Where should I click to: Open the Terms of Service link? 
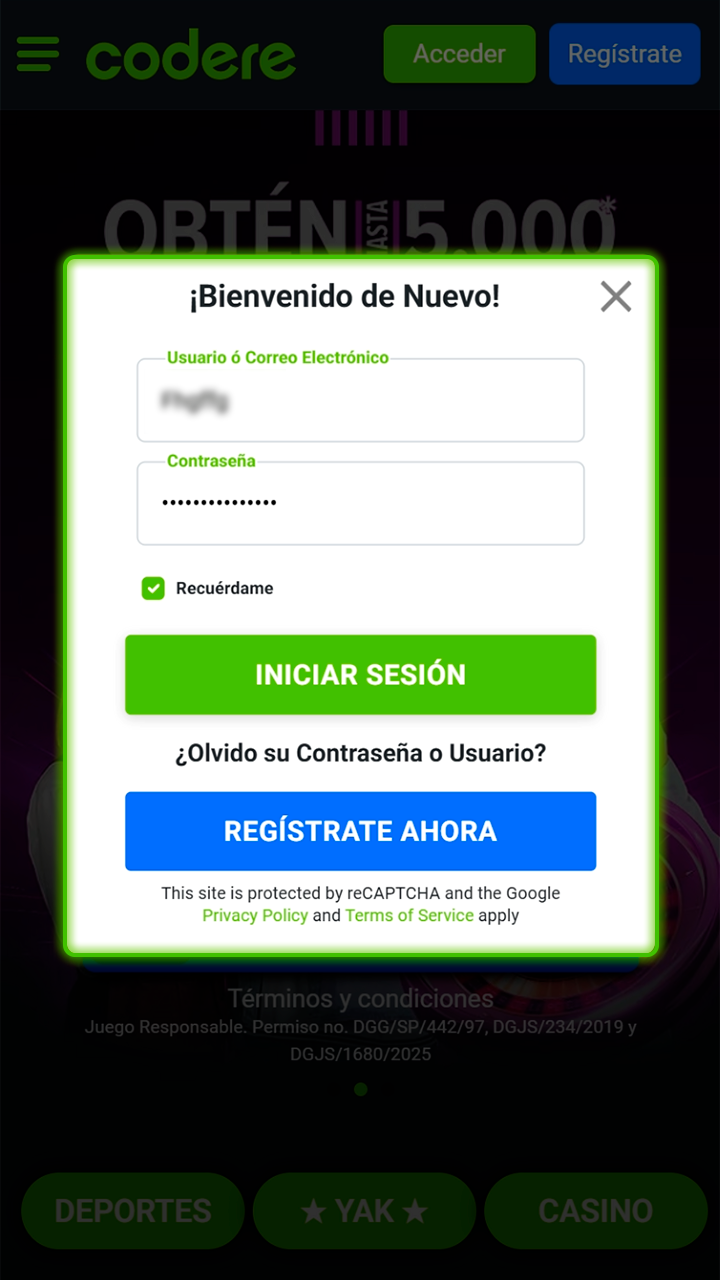(x=410, y=915)
